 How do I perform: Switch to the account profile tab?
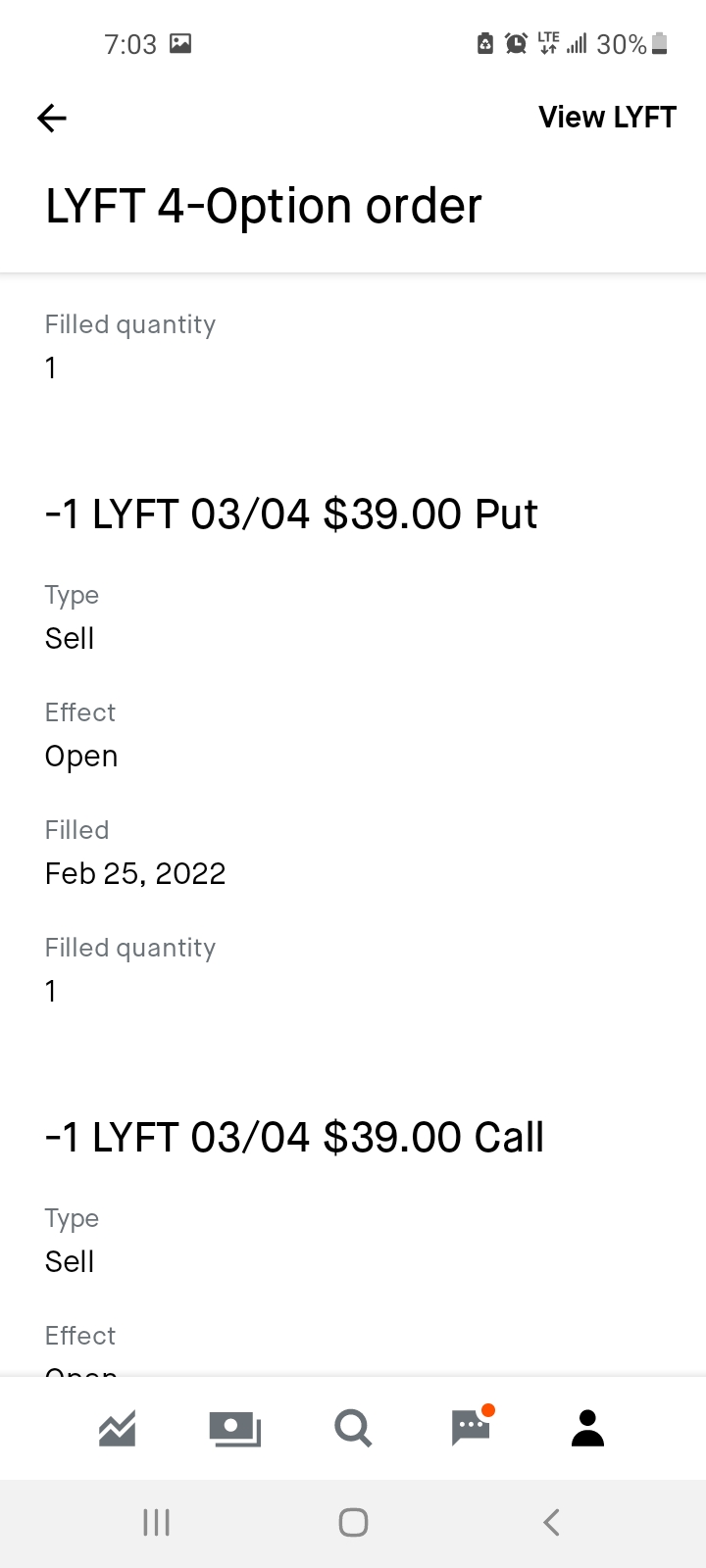tap(588, 1429)
